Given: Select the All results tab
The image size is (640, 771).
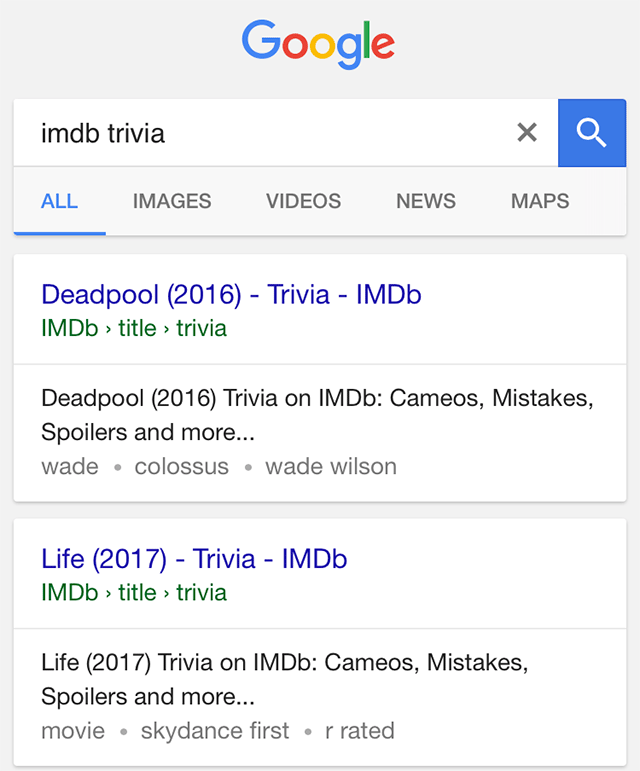Looking at the screenshot, I should (59, 201).
